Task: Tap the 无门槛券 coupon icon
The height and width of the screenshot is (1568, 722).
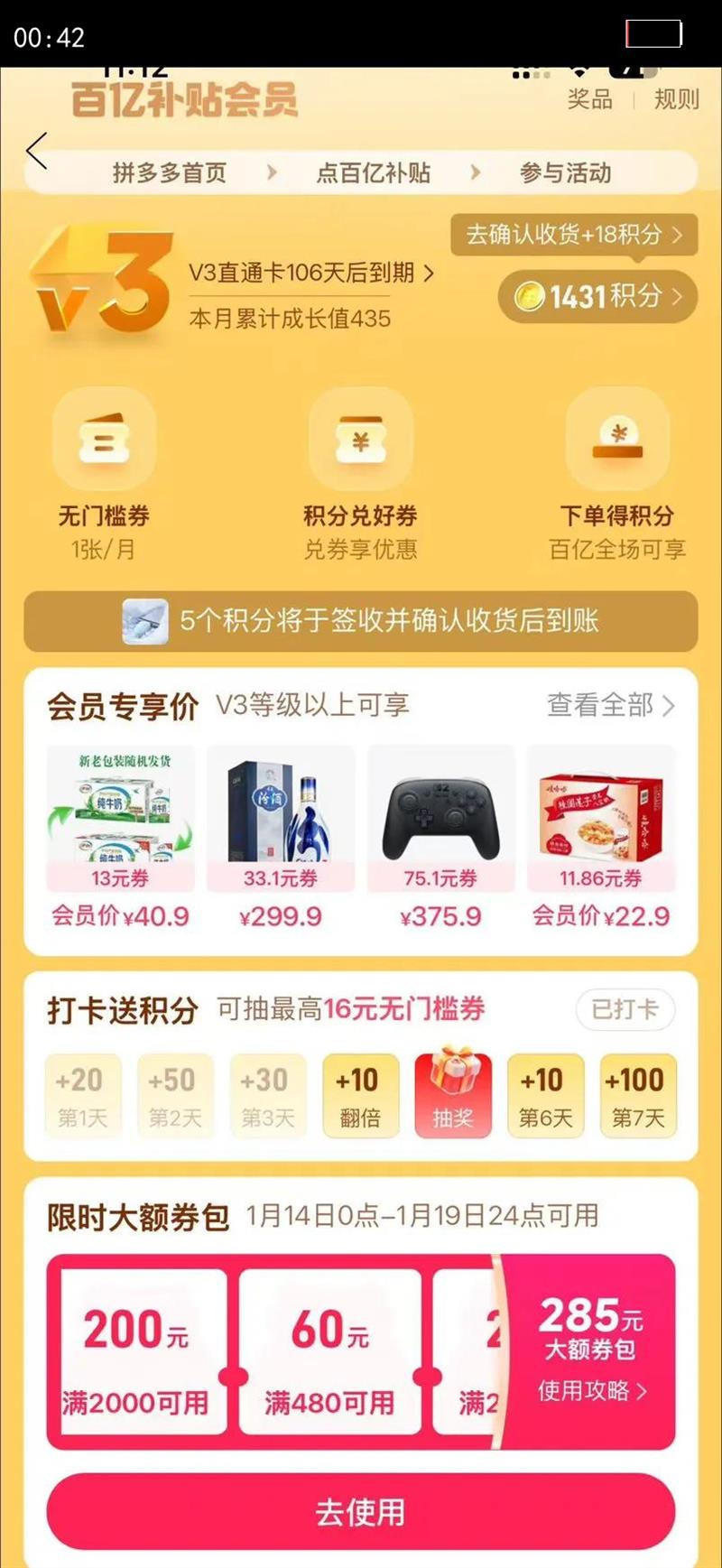Action: pos(104,440)
